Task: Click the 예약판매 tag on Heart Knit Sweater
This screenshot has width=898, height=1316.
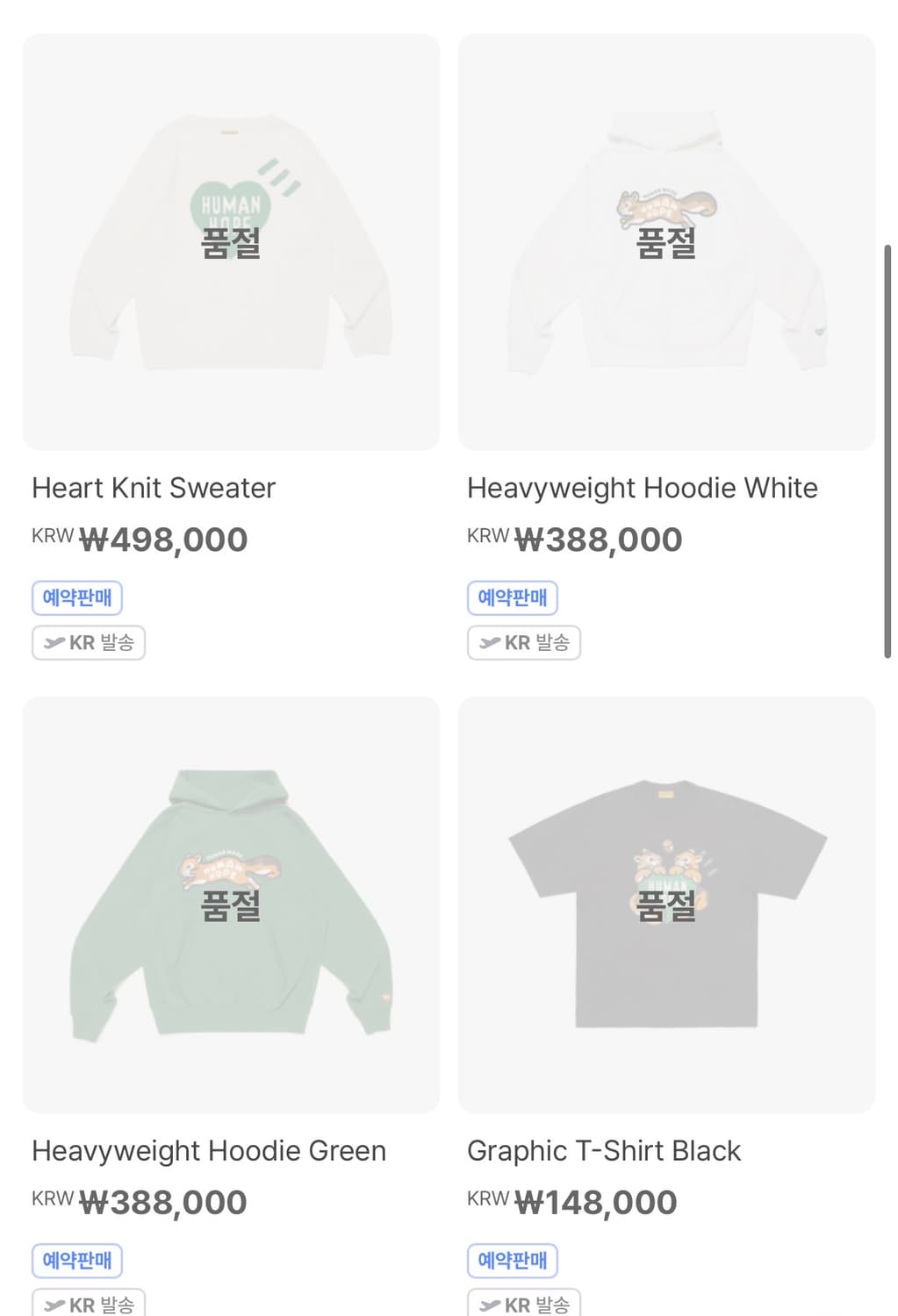Action: point(77,597)
